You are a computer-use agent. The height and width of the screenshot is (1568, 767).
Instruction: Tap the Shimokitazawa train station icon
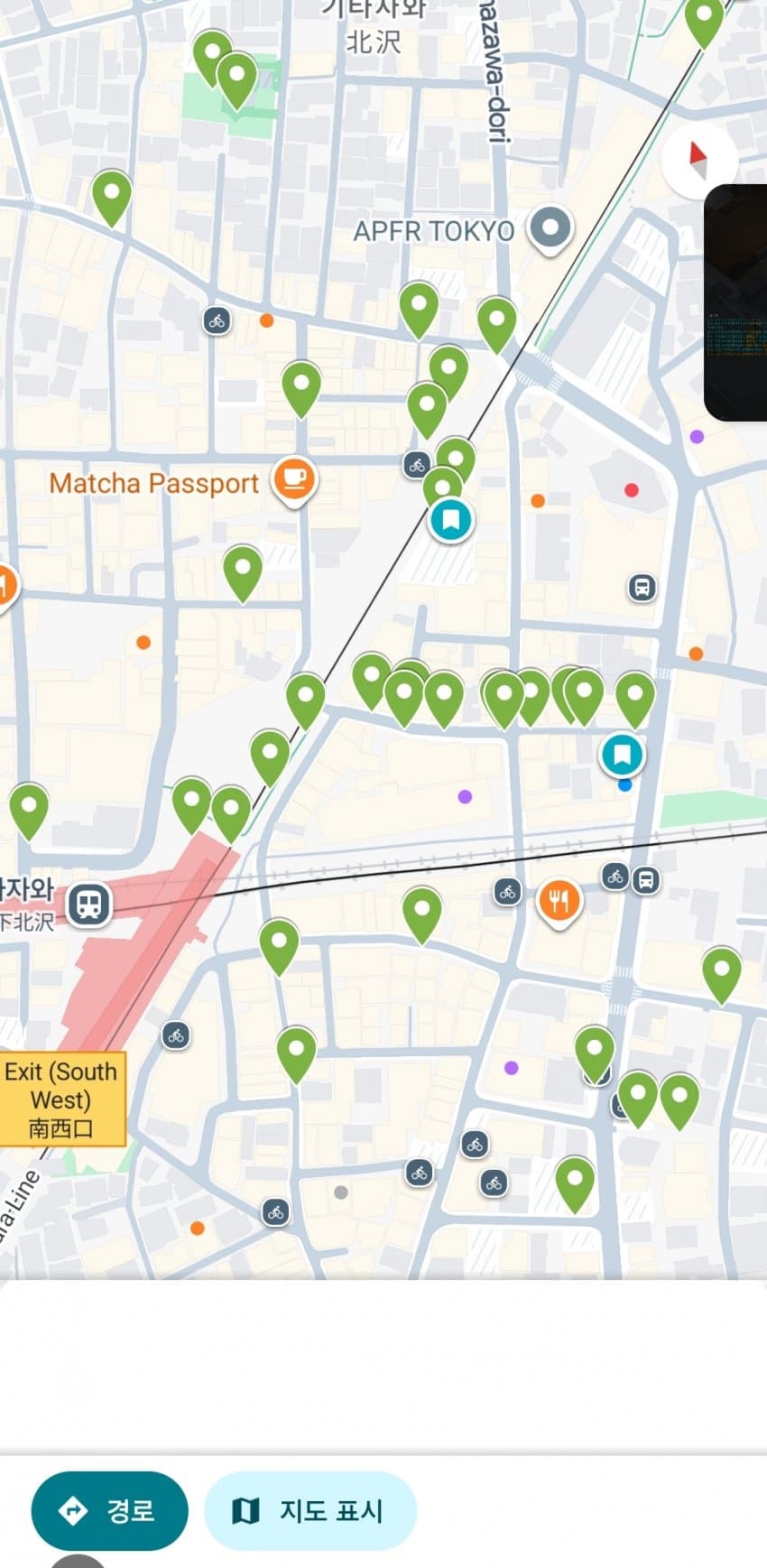(88, 904)
